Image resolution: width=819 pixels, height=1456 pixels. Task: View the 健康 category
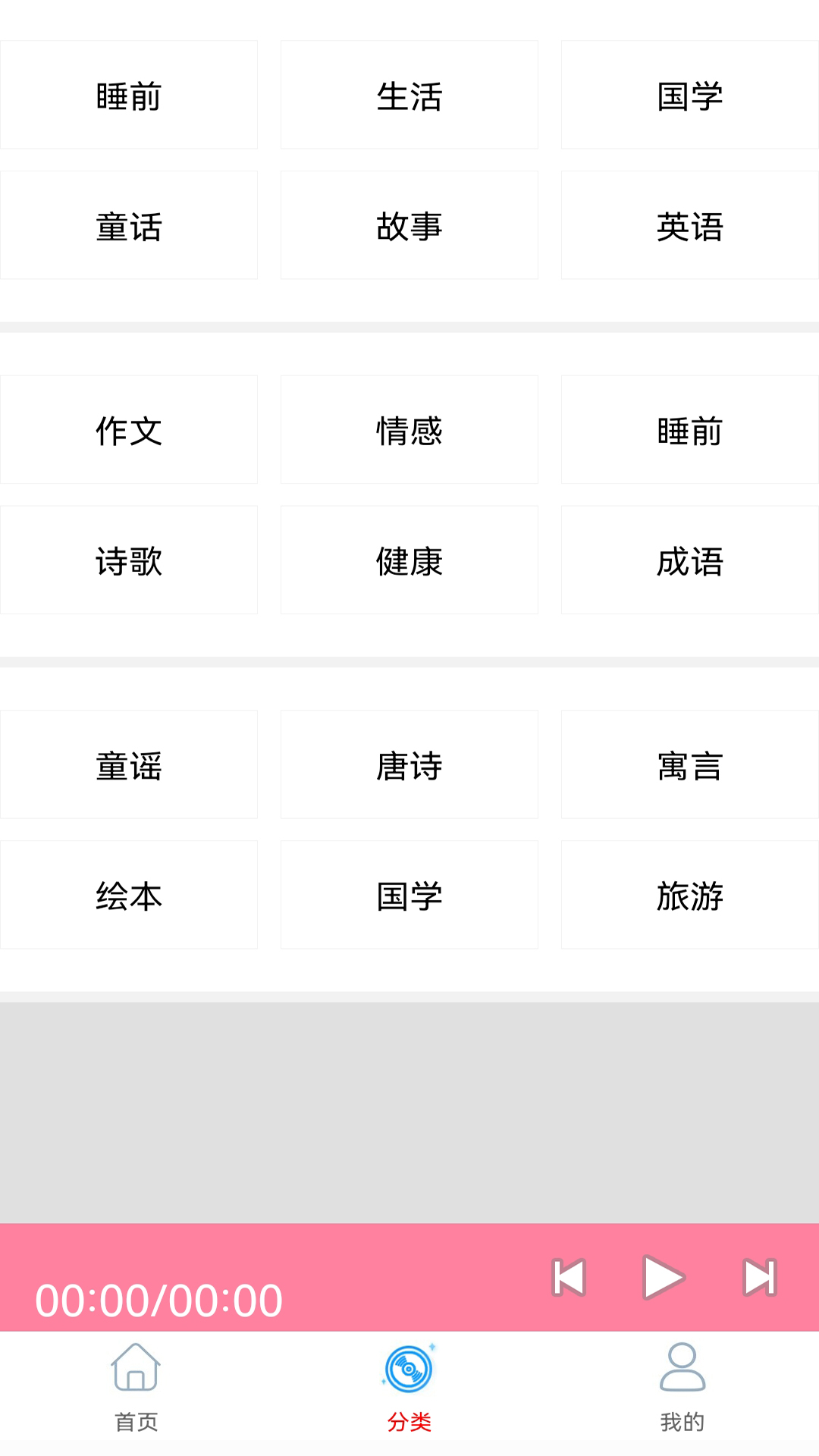(409, 560)
